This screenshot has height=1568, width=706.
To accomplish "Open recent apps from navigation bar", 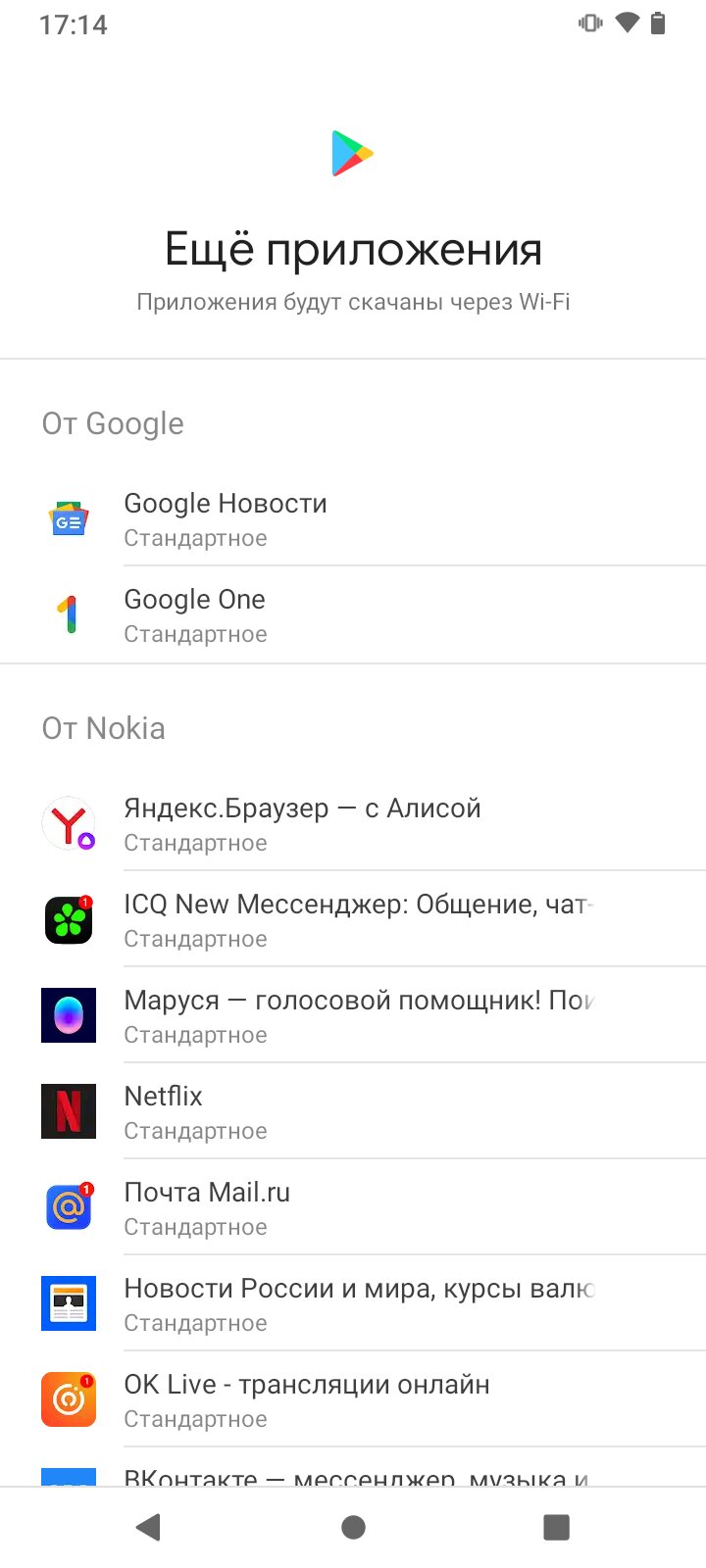I will click(x=556, y=1527).
